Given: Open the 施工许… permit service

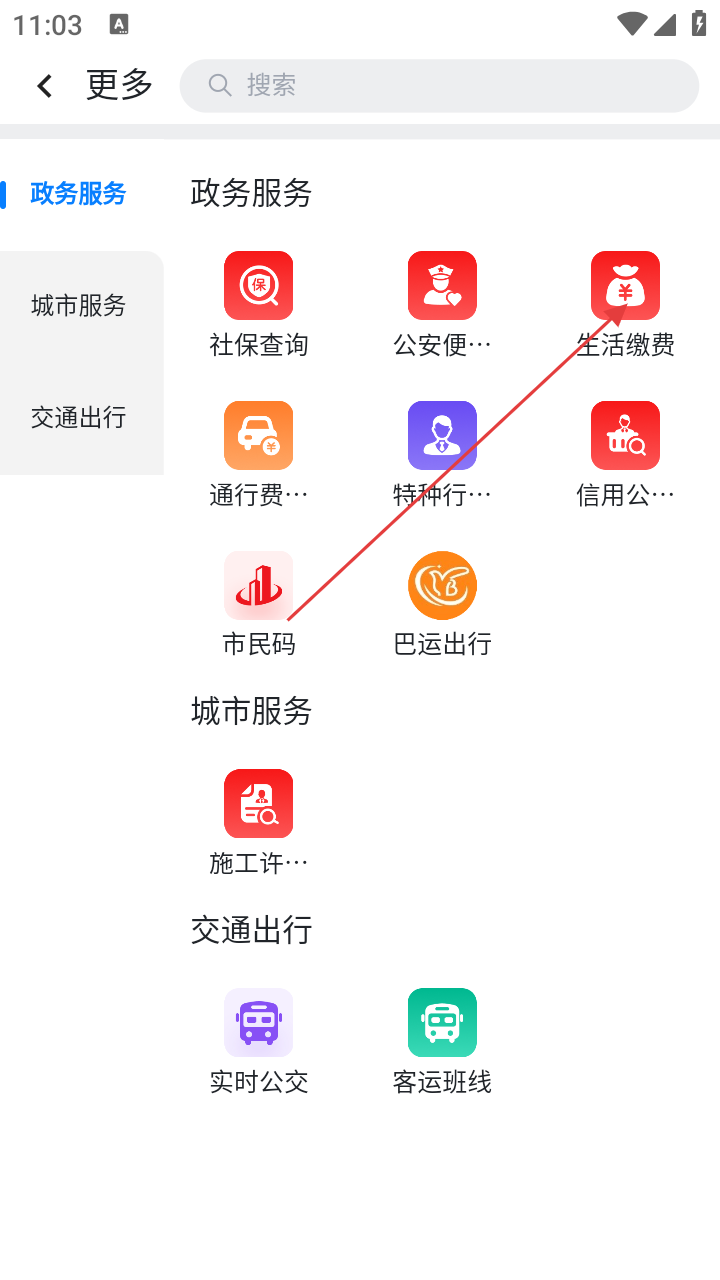Looking at the screenshot, I should (x=259, y=804).
